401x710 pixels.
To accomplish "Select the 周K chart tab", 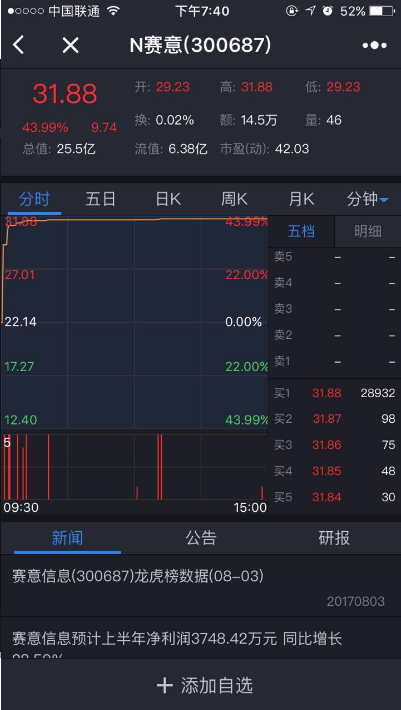I will coord(234,199).
